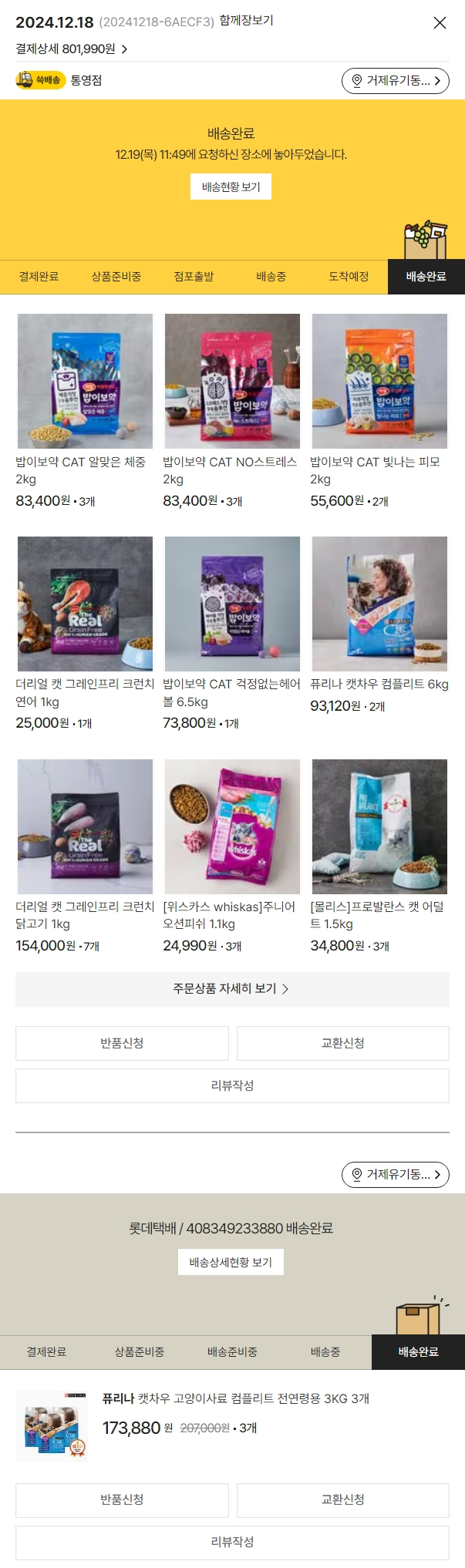Open 더리얼 캣 그레인프리 크런치 연어 1kg

tap(85, 604)
